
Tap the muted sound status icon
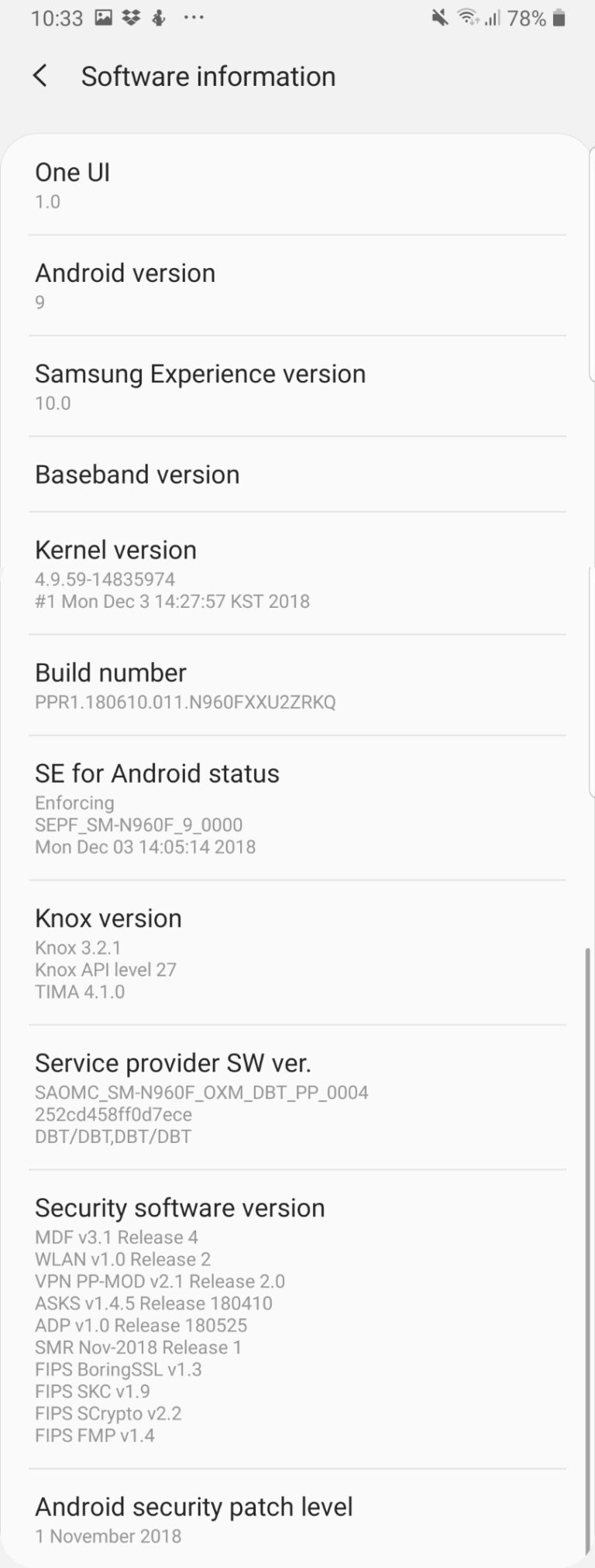point(439,17)
